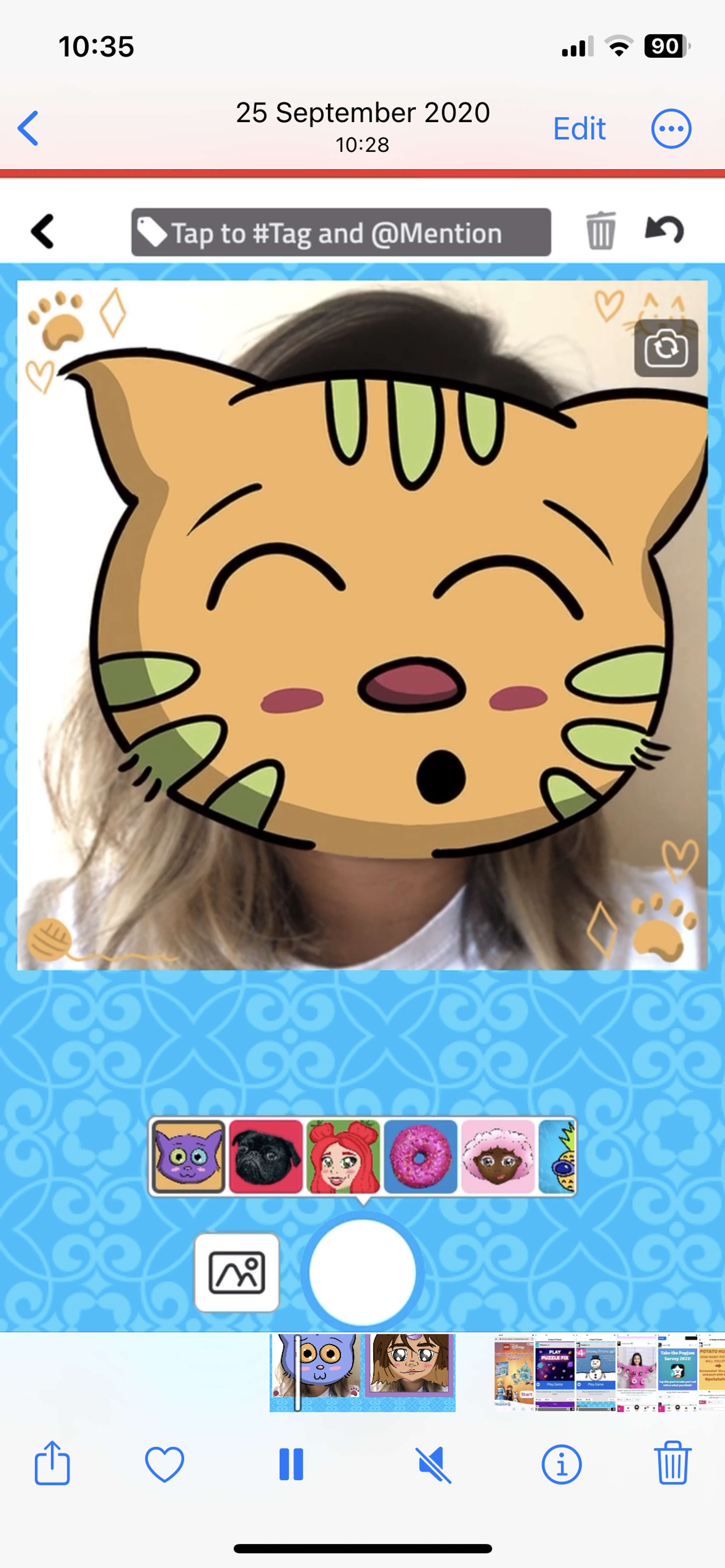The height and width of the screenshot is (1568, 725).
Task: Share this video
Action: point(52,1463)
